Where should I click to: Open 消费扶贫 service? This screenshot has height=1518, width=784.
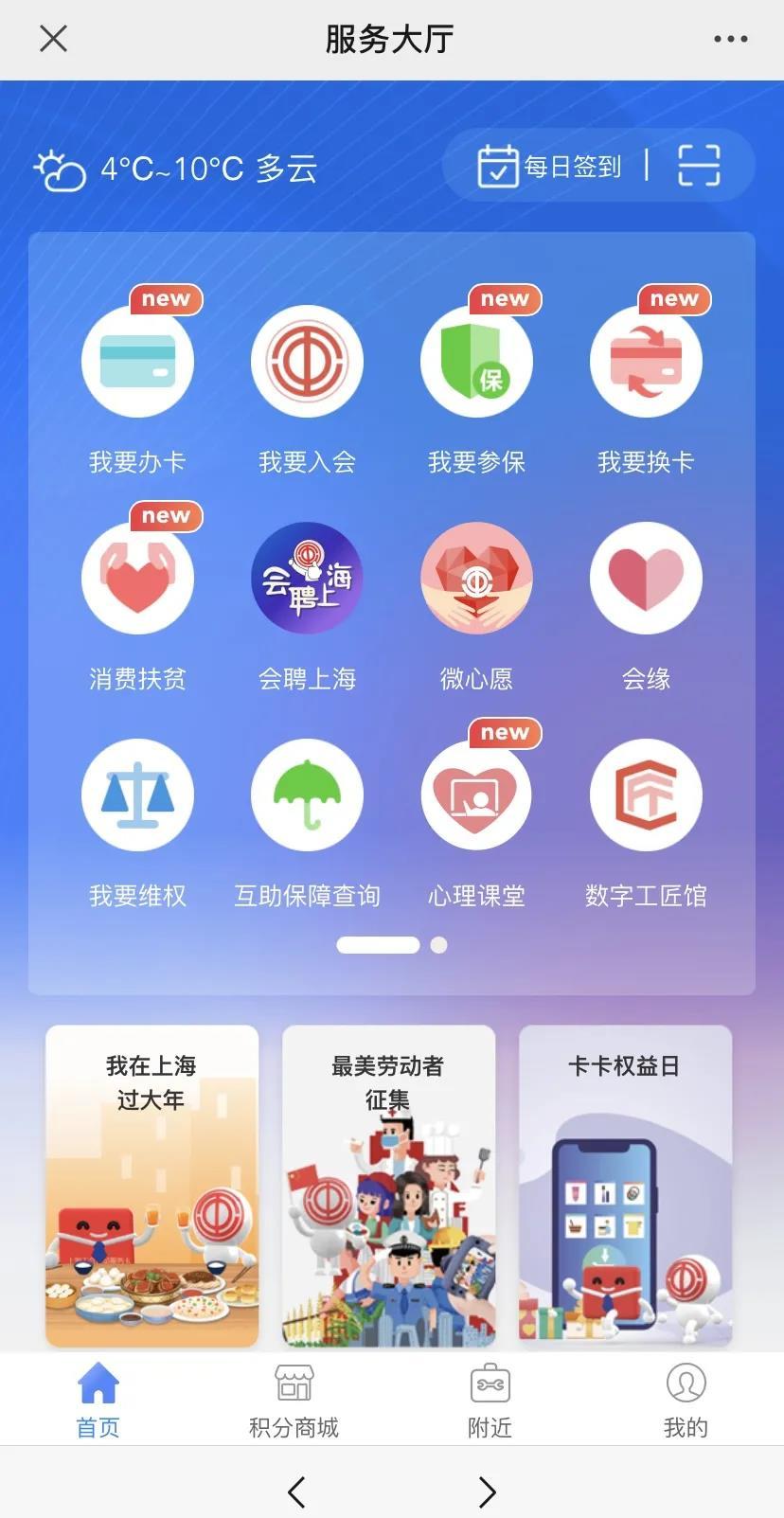(137, 578)
